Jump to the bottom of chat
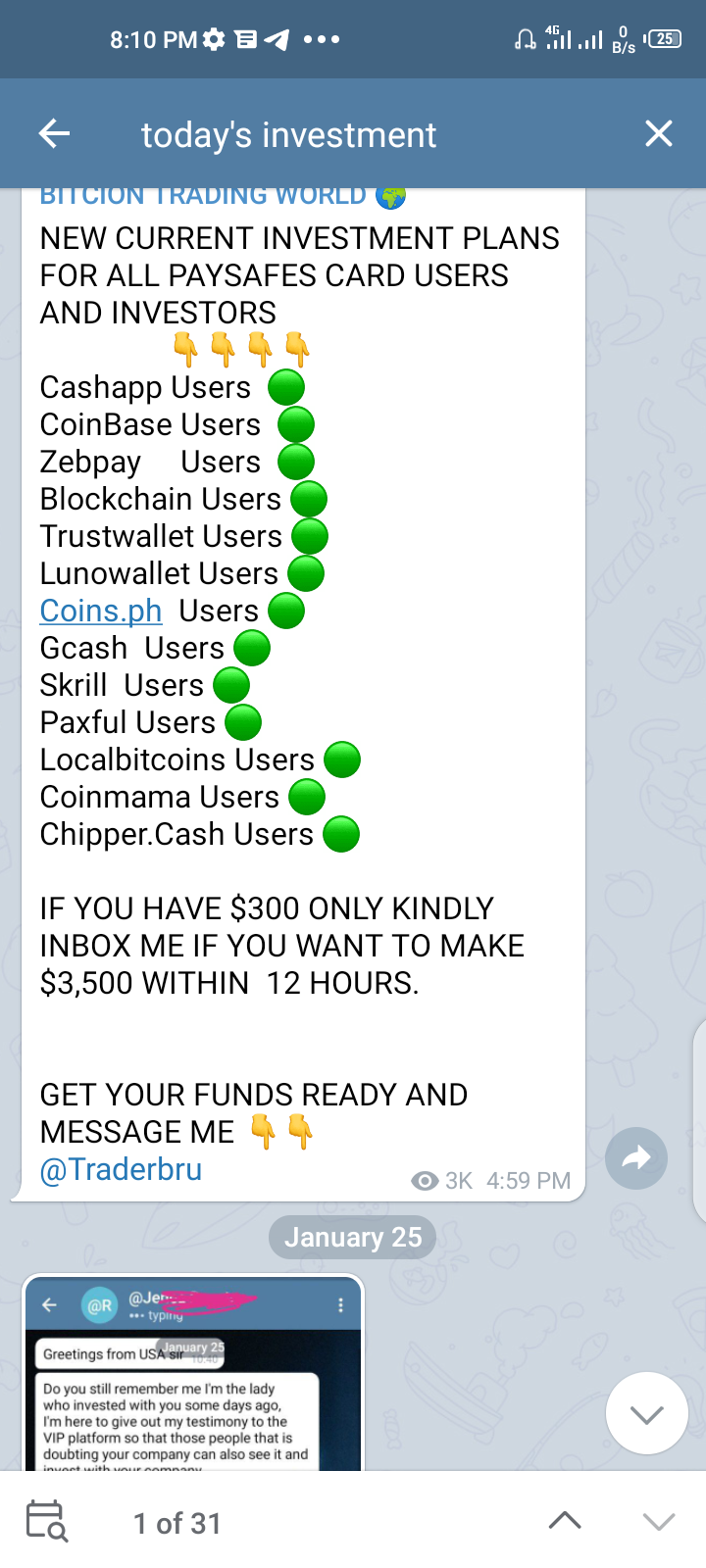 646,1413
